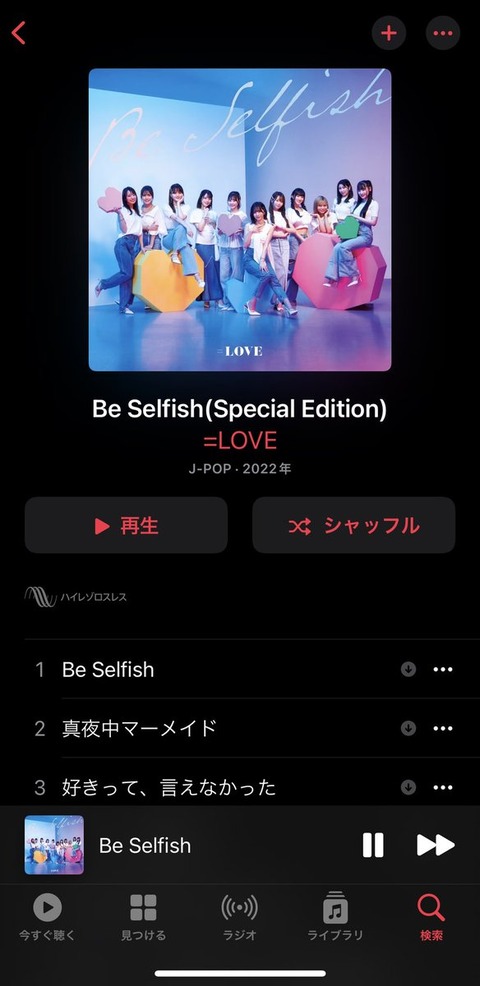Add album to library with plus icon
480x986 pixels.
(x=389, y=32)
